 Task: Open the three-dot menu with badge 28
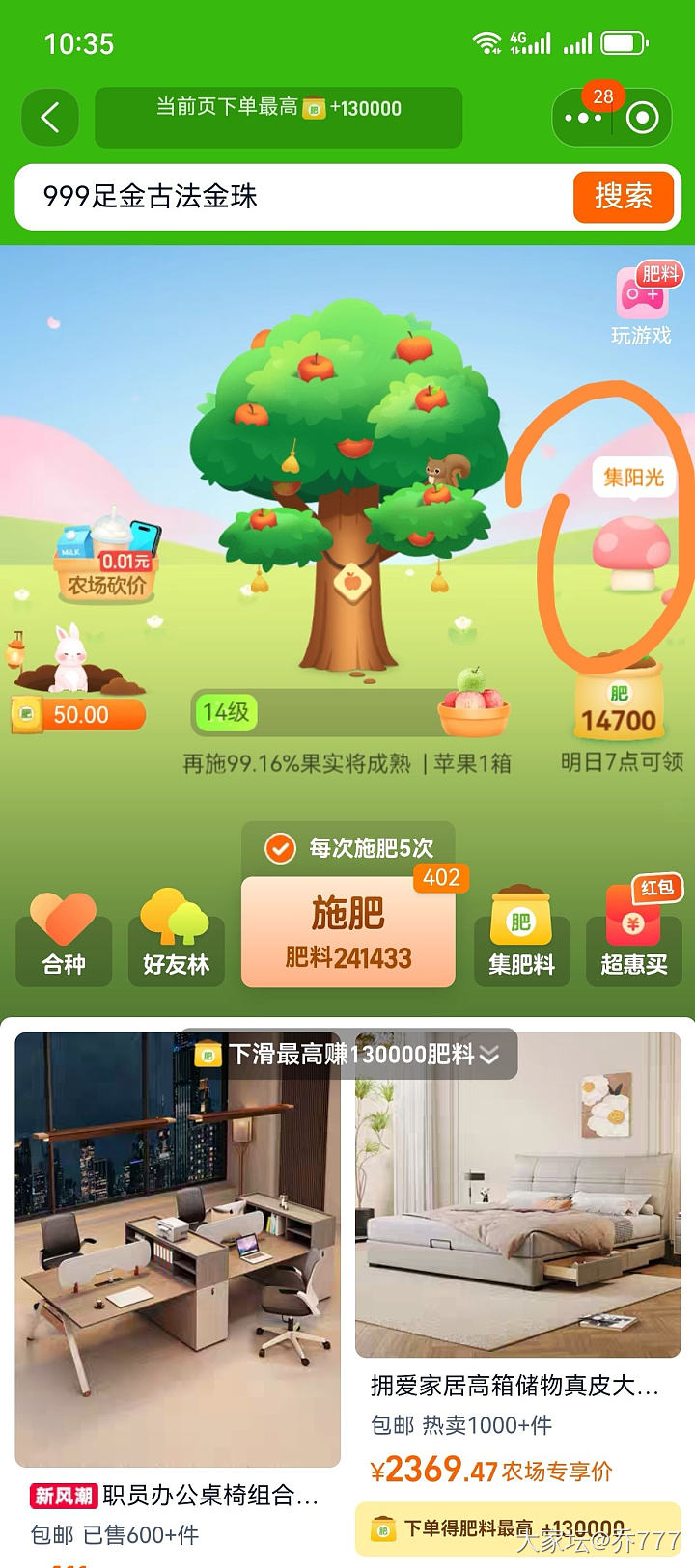[x=583, y=118]
